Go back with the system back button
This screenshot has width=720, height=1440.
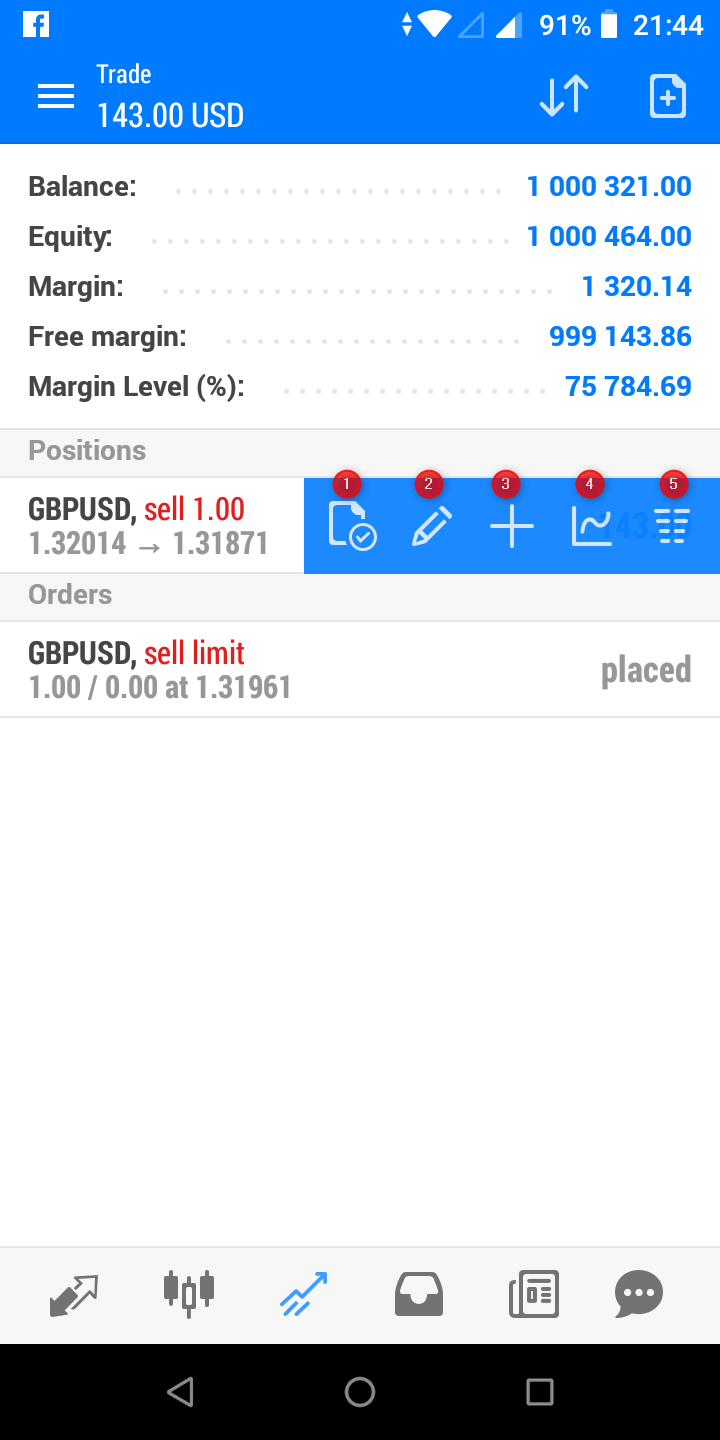180,1392
